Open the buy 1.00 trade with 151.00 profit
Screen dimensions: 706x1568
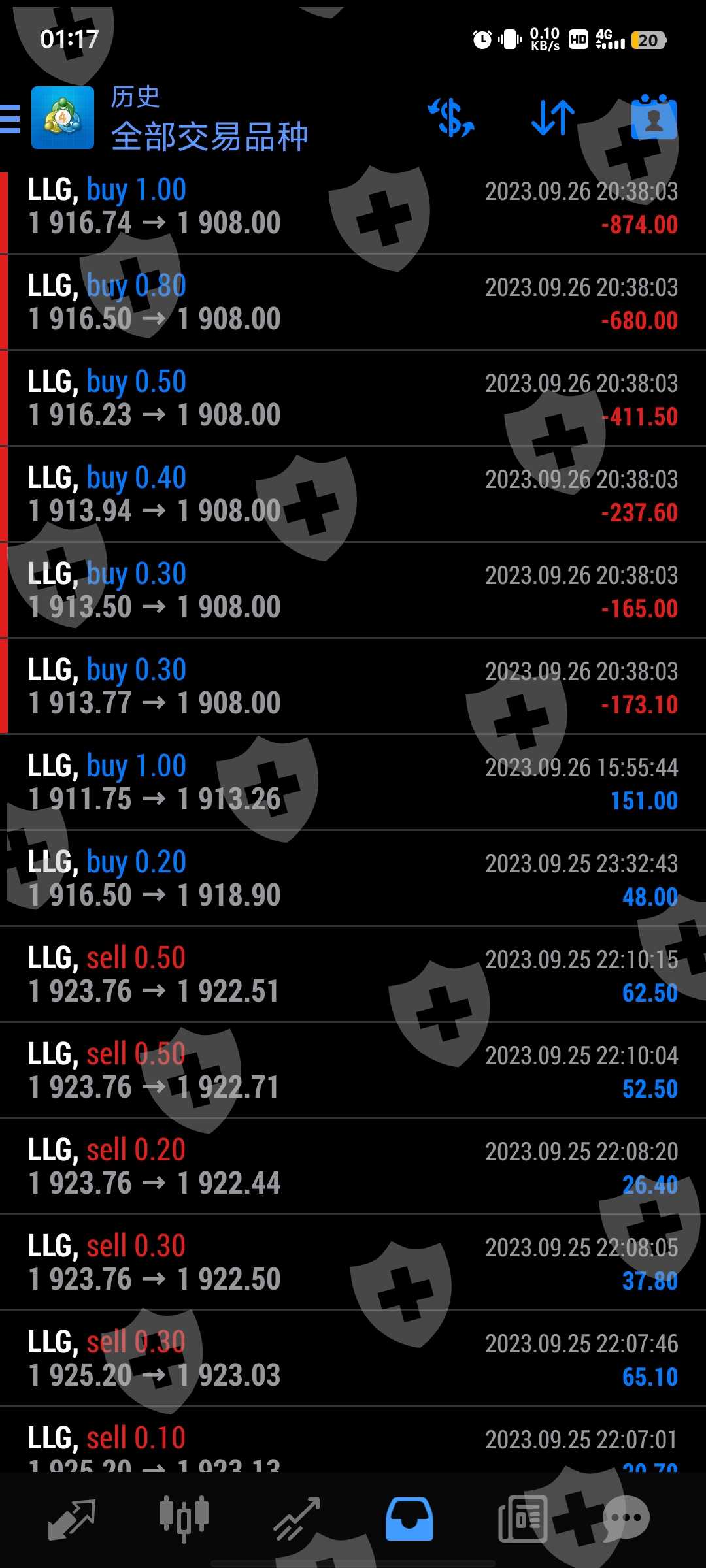pos(353,783)
